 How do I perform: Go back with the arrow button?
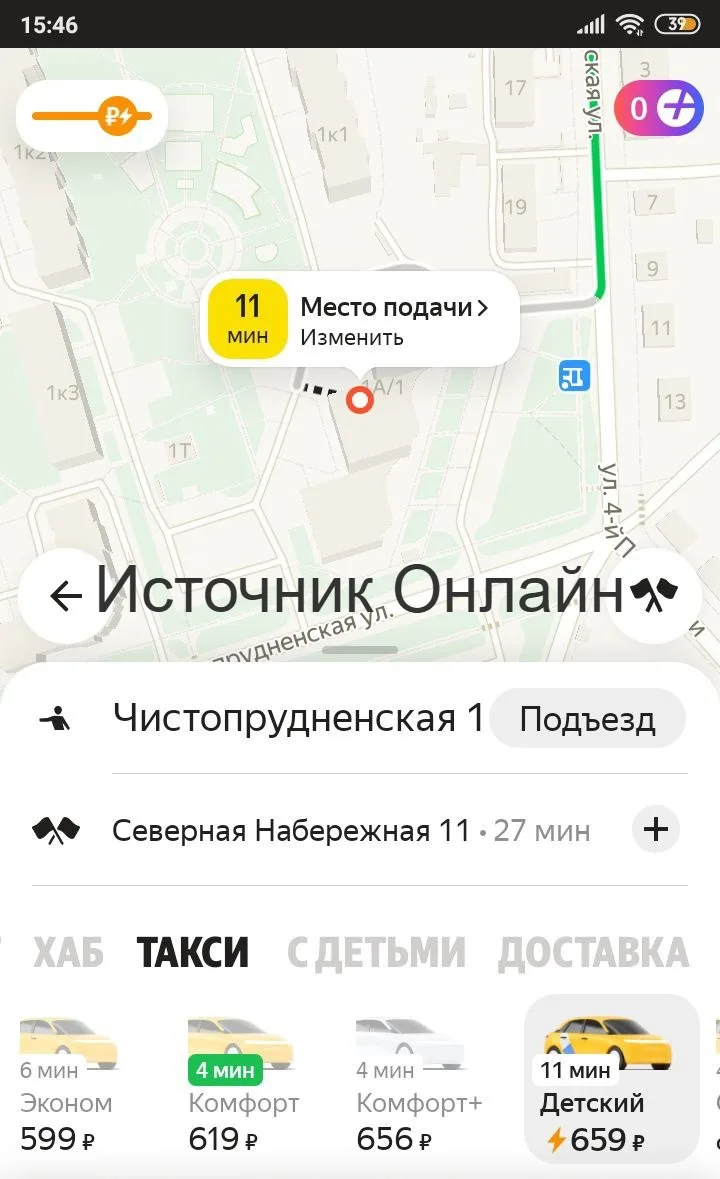66,596
